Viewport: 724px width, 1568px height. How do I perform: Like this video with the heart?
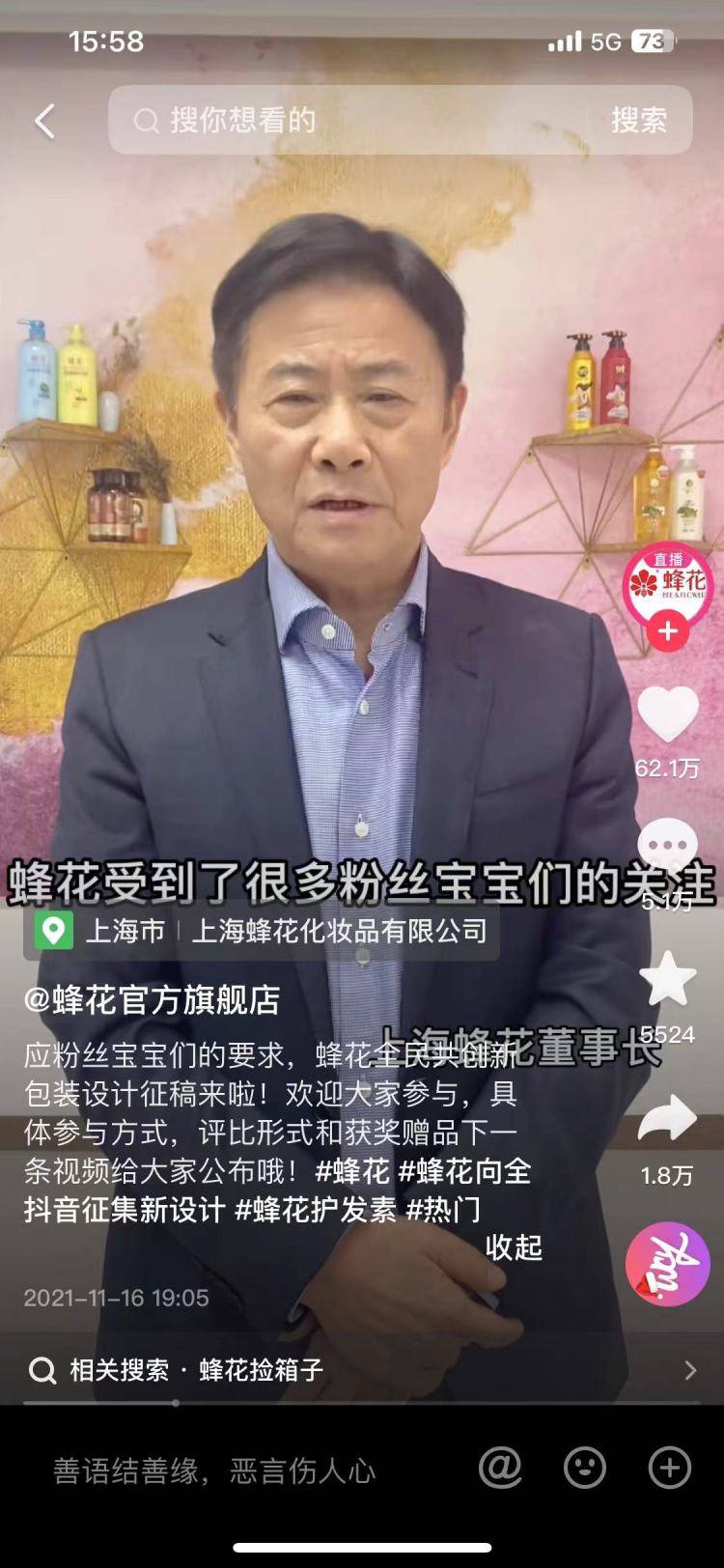point(668,716)
